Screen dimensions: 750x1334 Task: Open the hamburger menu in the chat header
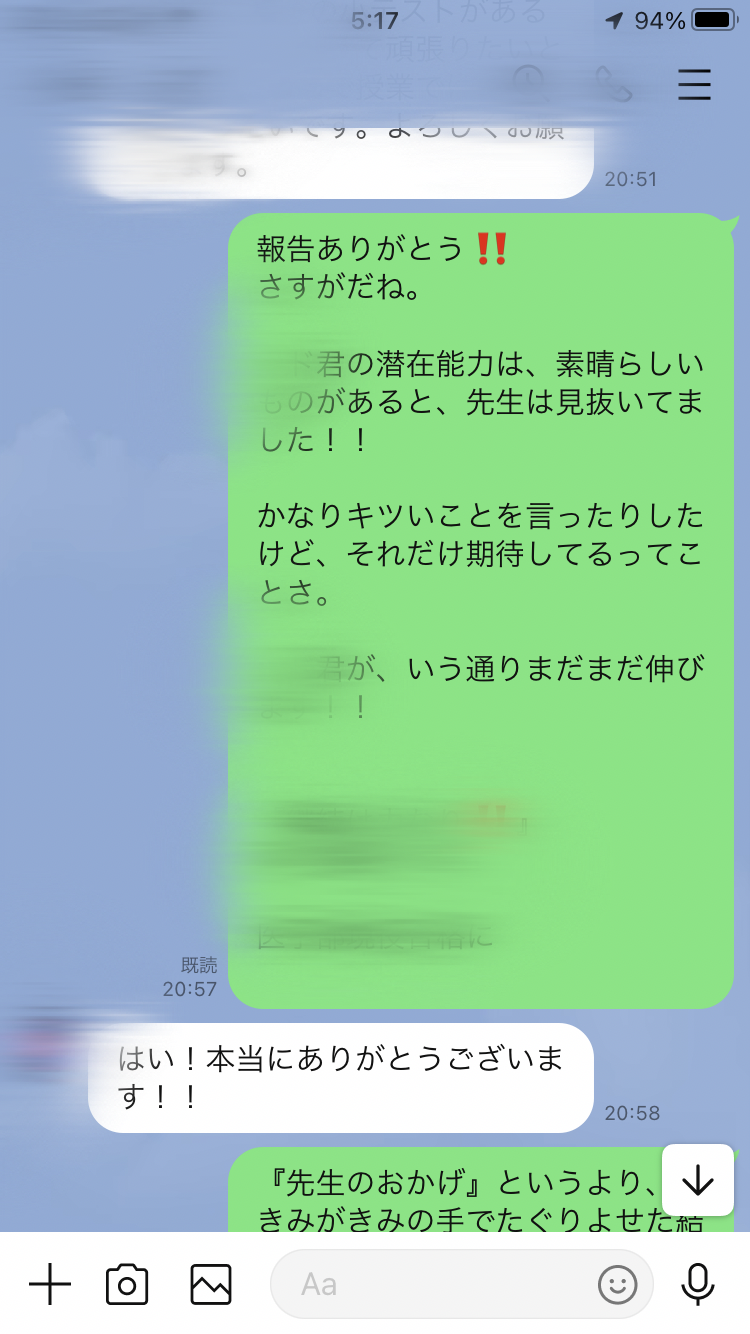tap(694, 85)
